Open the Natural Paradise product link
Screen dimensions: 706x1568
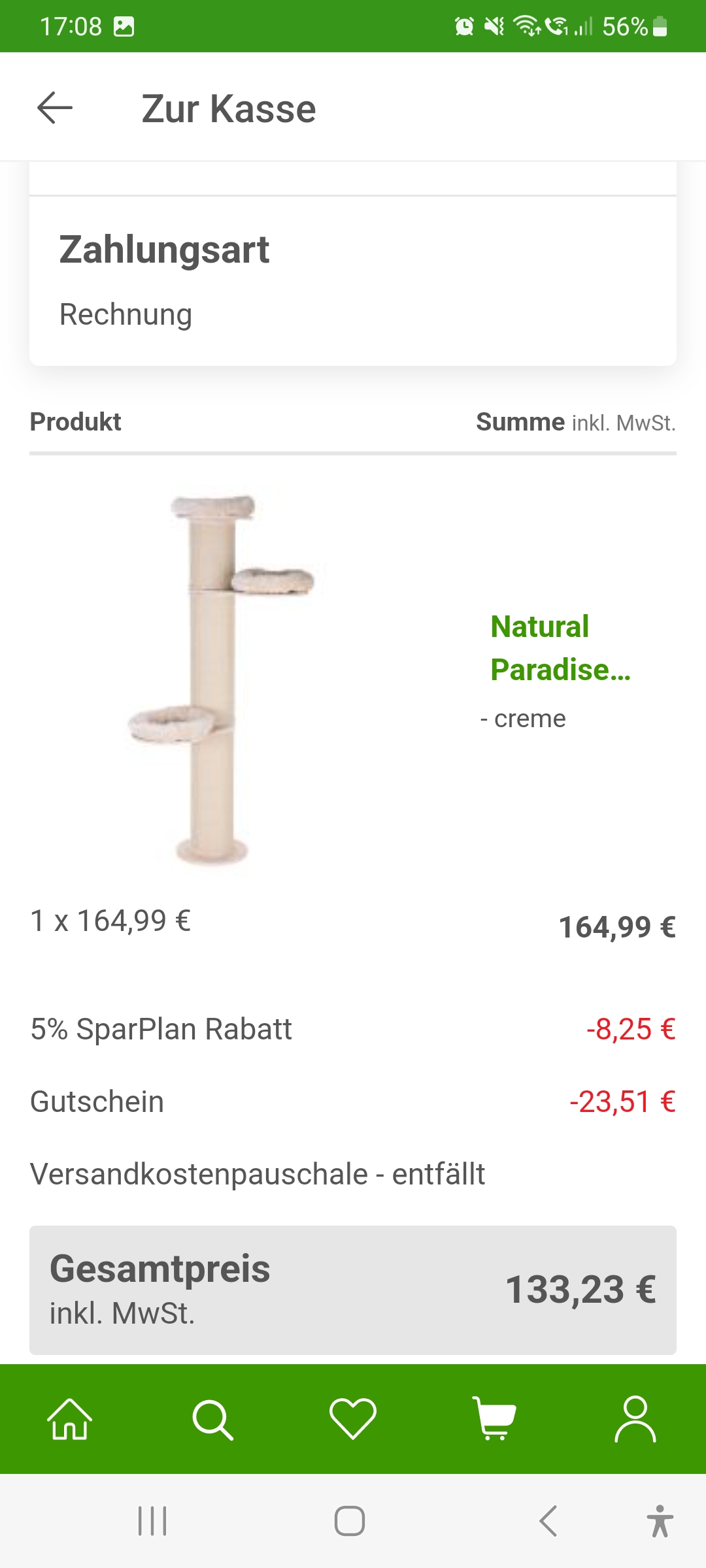pyautogui.click(x=560, y=648)
